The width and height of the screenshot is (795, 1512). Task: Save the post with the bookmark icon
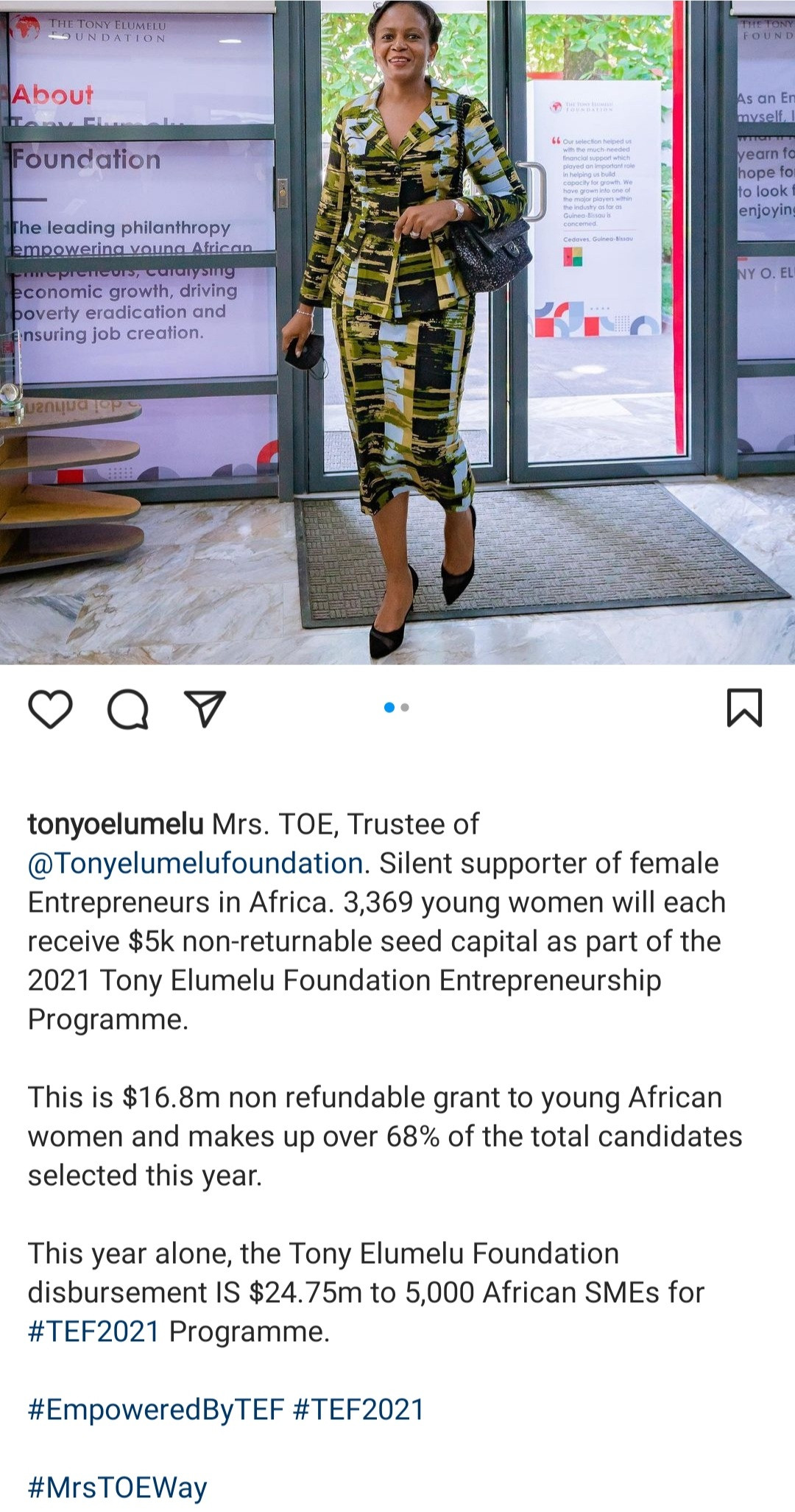(744, 708)
